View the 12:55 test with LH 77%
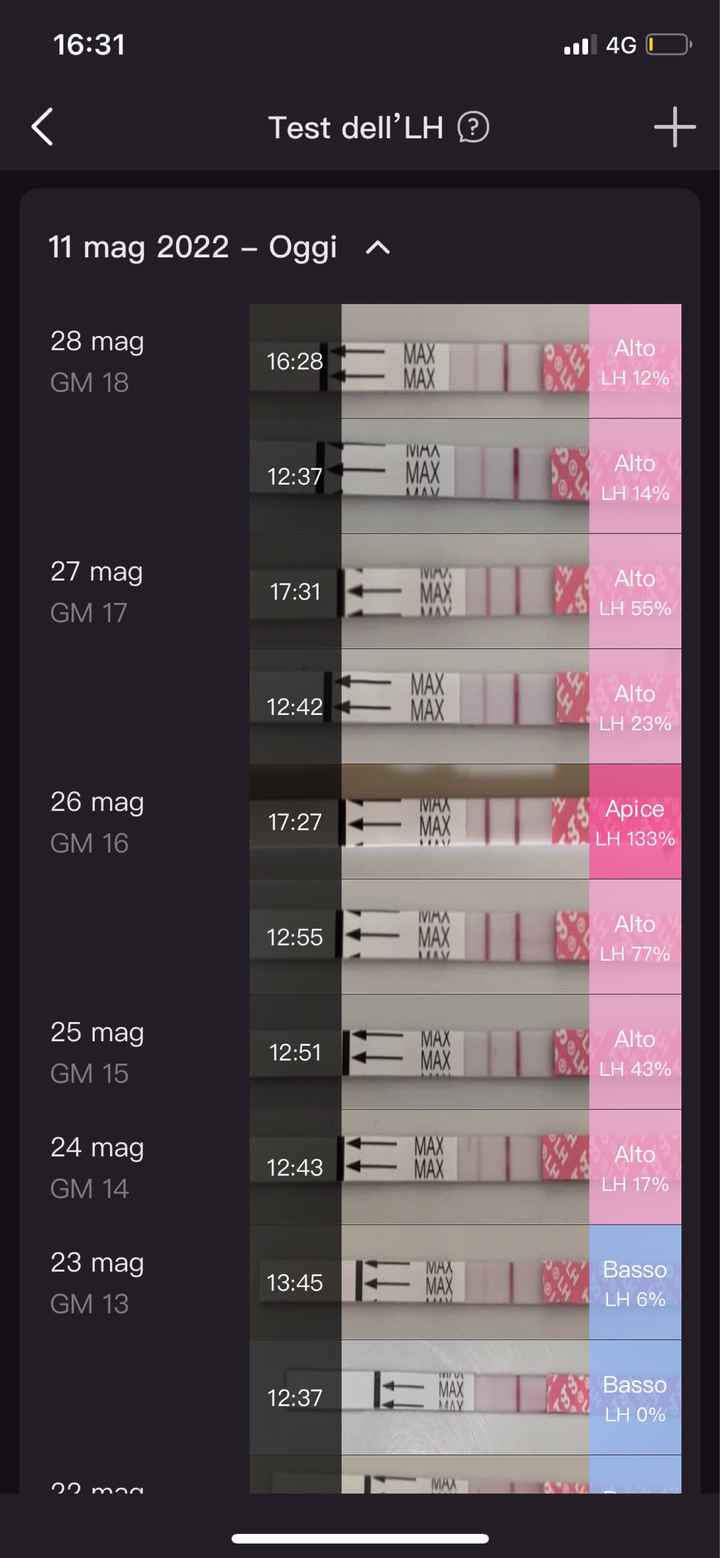 coord(465,937)
